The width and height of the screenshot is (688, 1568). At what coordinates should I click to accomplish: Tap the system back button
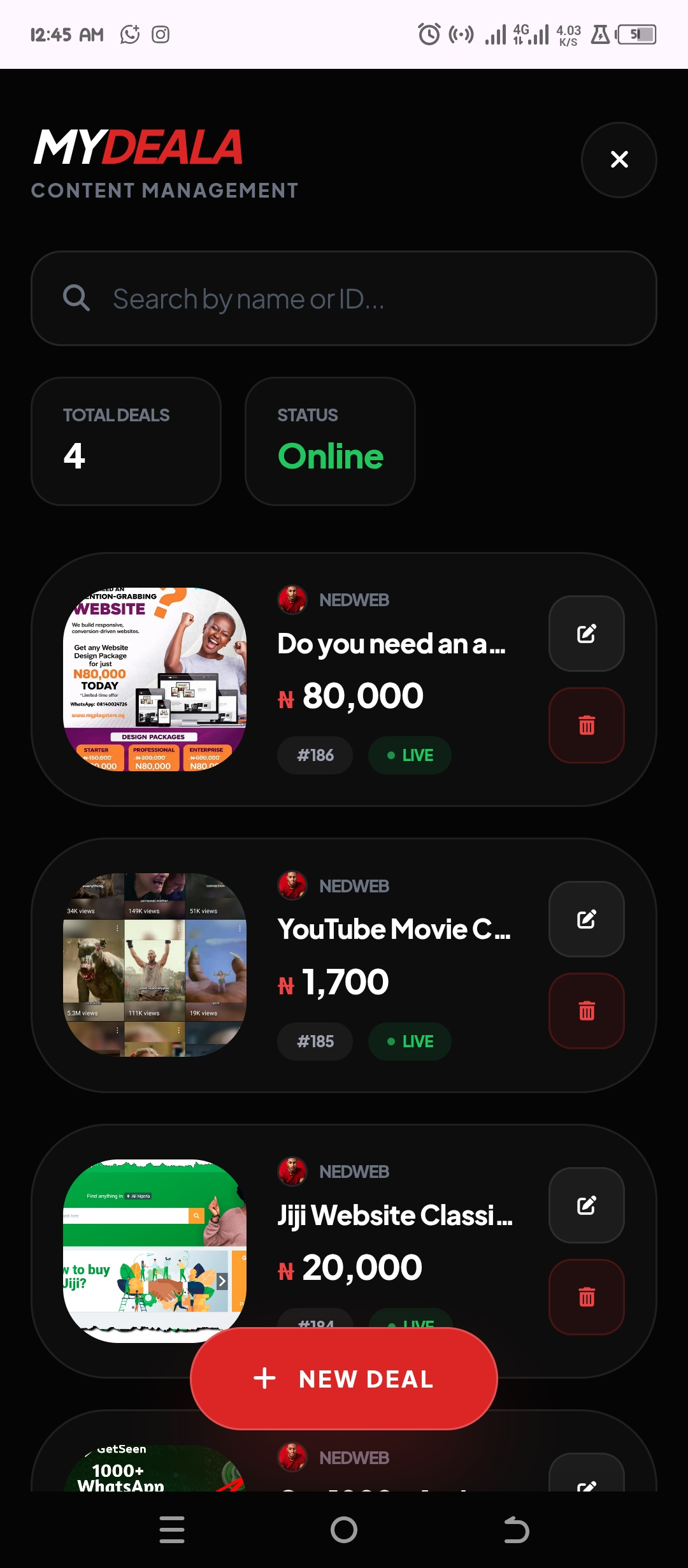[x=516, y=1530]
